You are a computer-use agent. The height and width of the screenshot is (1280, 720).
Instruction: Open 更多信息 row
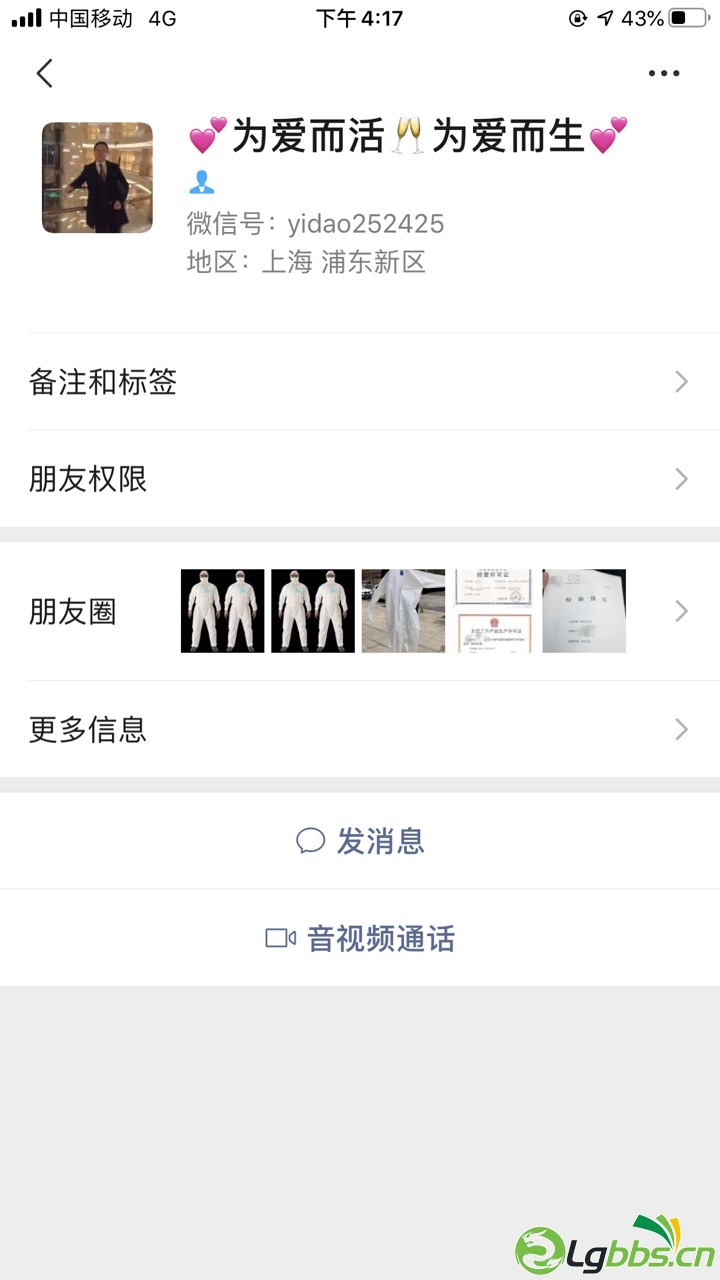point(360,729)
